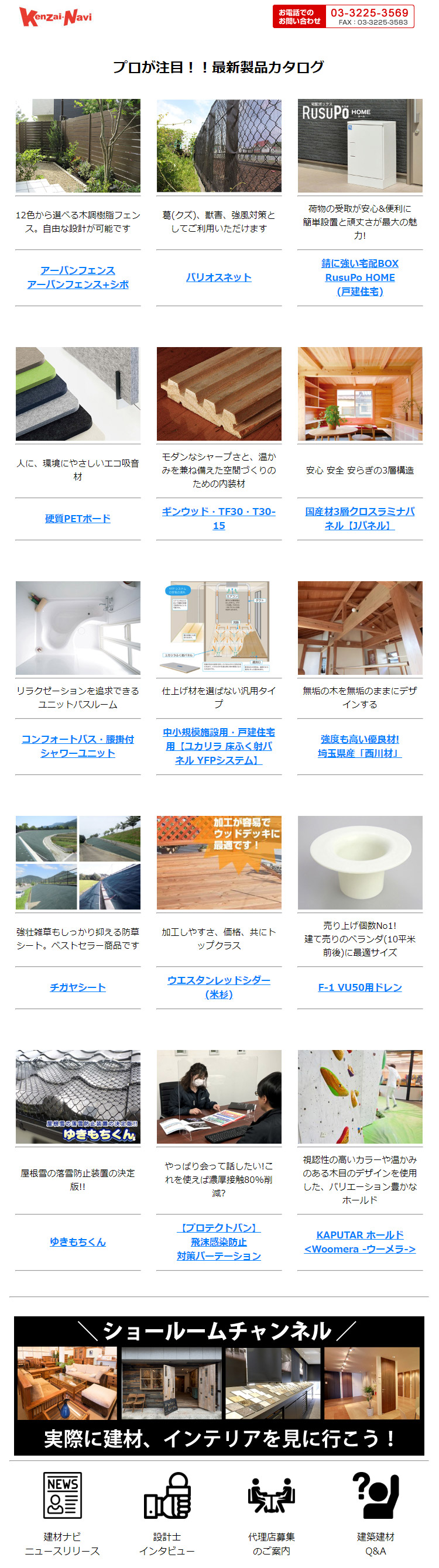Open the チガヤシート link

(77, 987)
